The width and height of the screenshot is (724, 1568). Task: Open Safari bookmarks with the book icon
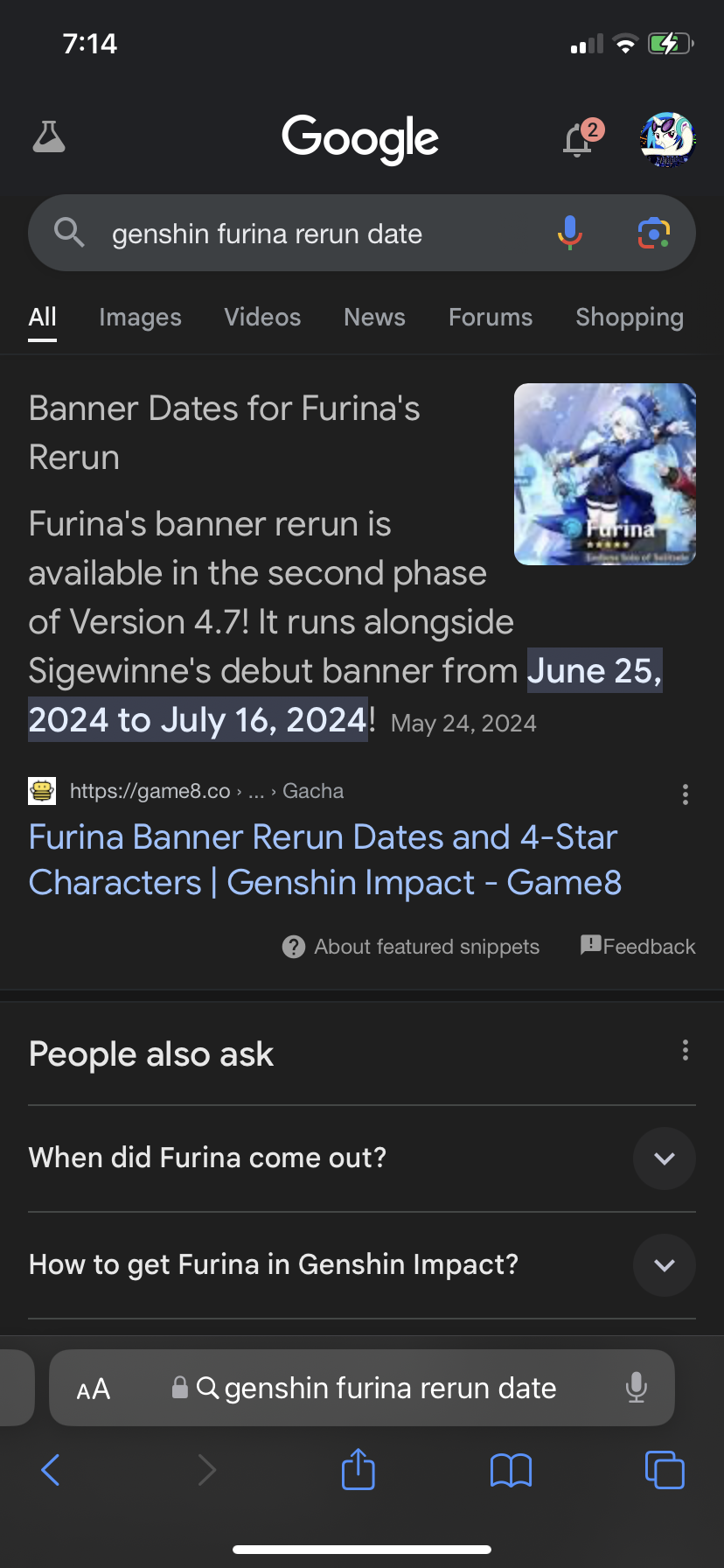coord(511,1470)
